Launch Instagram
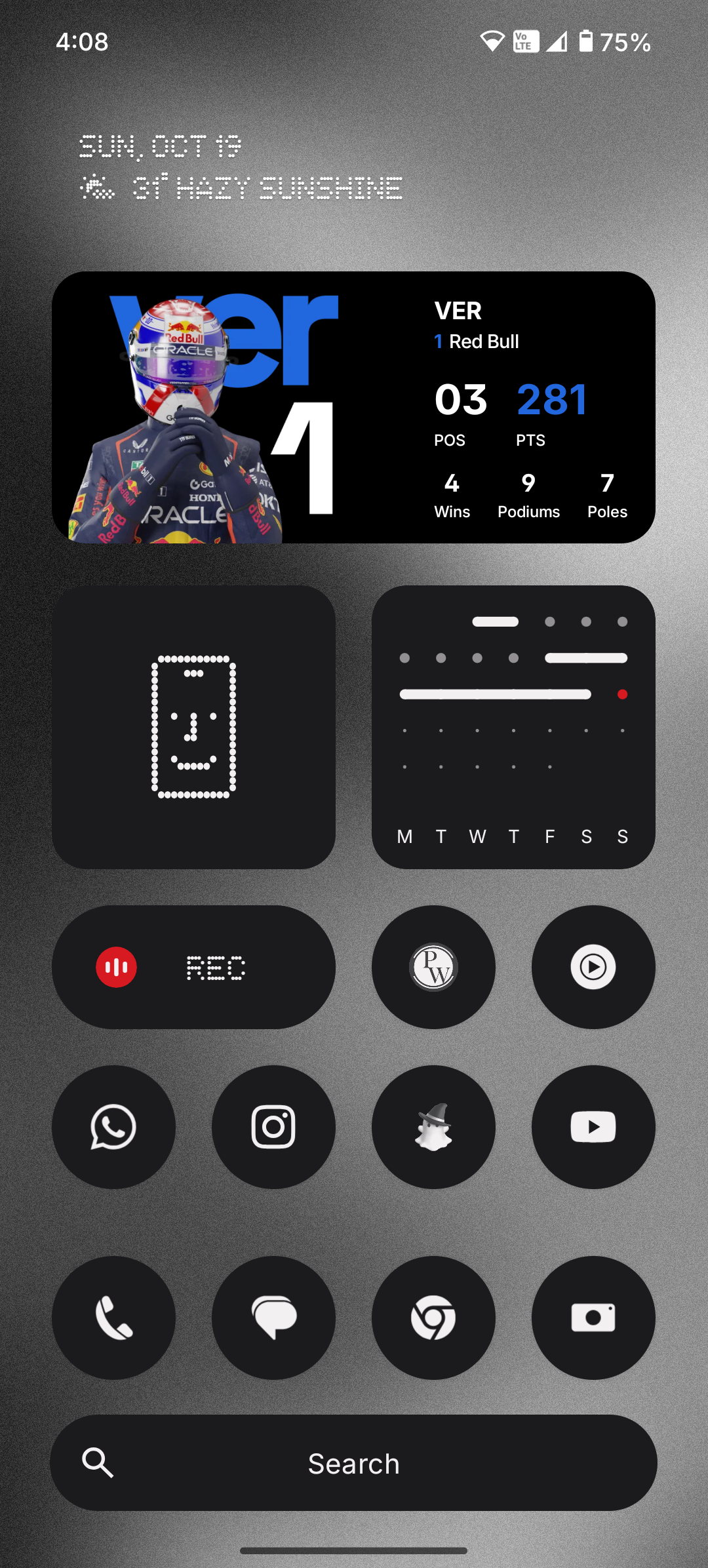Image resolution: width=708 pixels, height=1568 pixels. 273,1127
